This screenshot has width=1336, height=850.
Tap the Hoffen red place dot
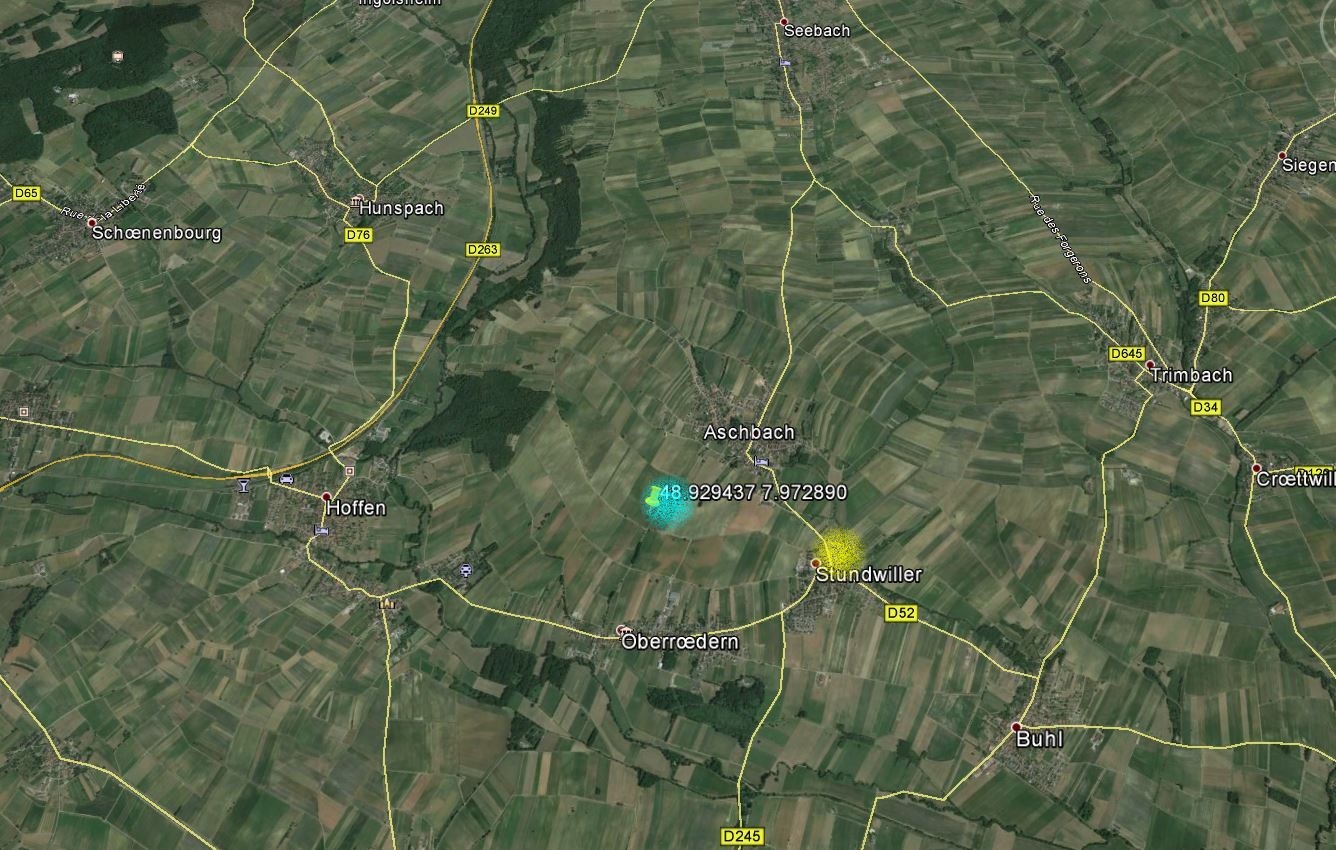(x=326, y=497)
